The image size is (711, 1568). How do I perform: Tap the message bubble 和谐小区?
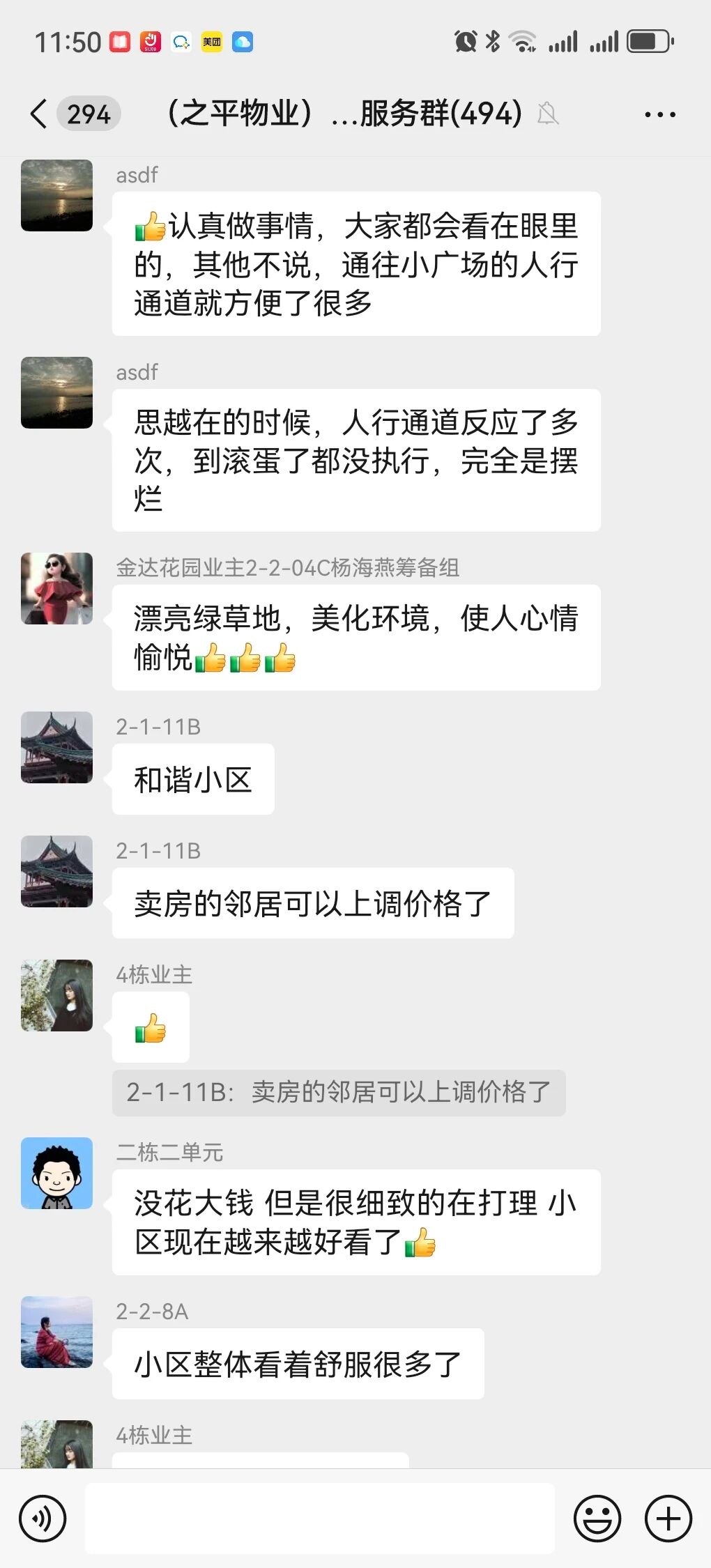point(192,780)
